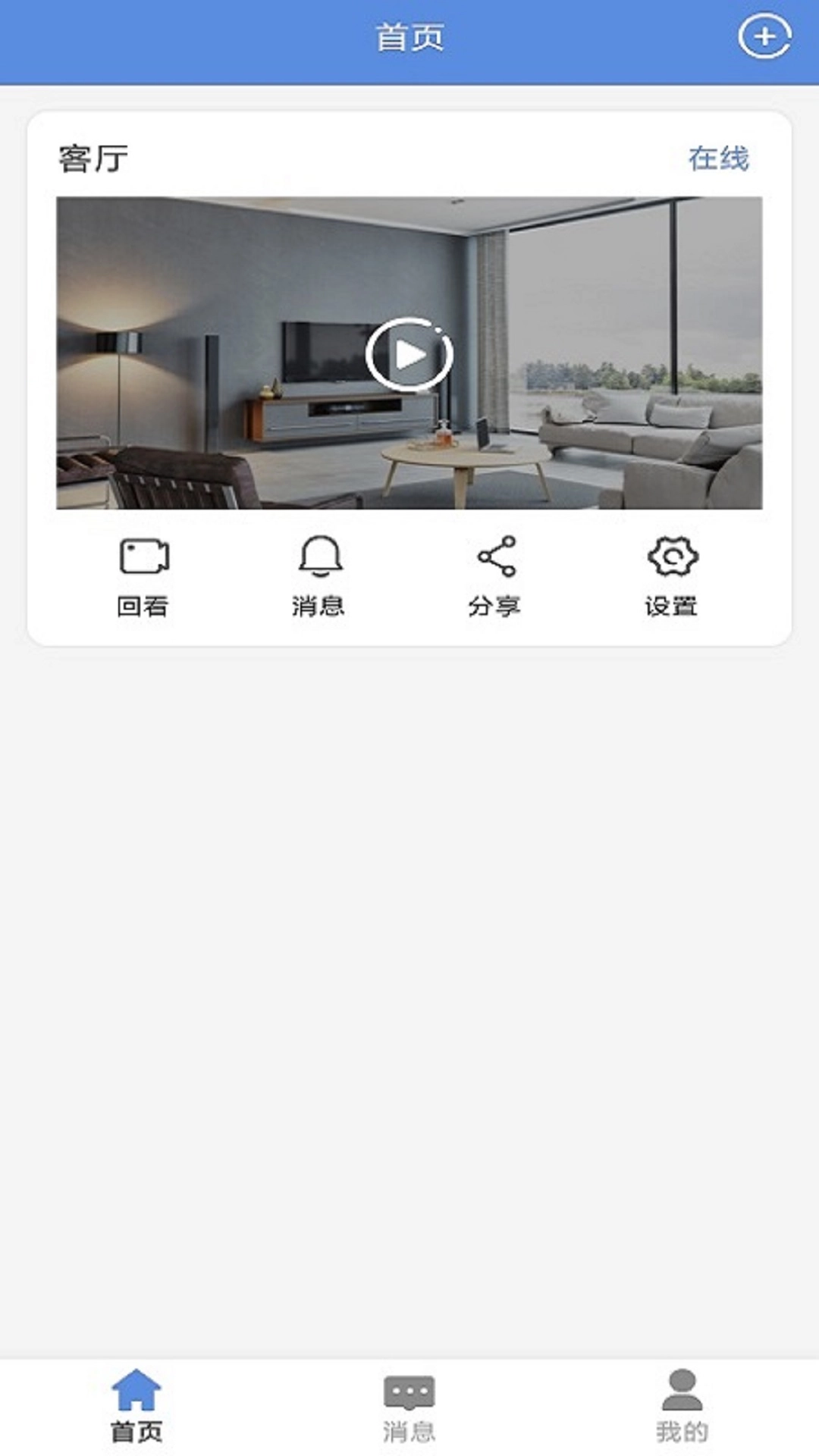Open 设置 for the 客厅 camera
The height and width of the screenshot is (1456, 819).
coord(672,576)
